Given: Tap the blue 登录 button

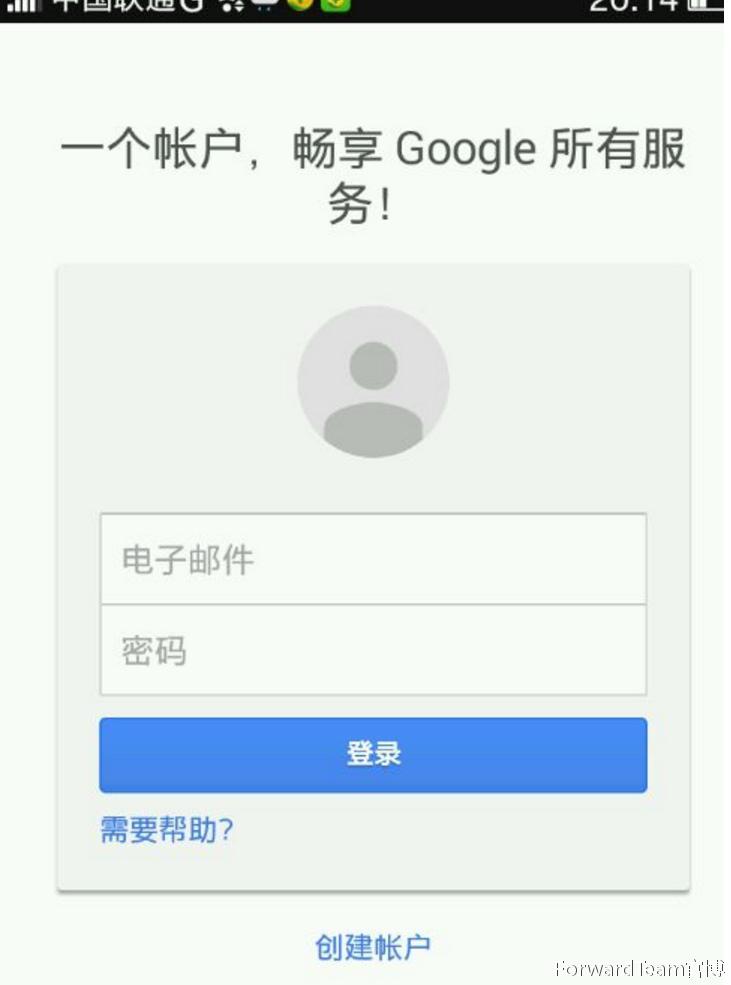Looking at the screenshot, I should [373, 755].
